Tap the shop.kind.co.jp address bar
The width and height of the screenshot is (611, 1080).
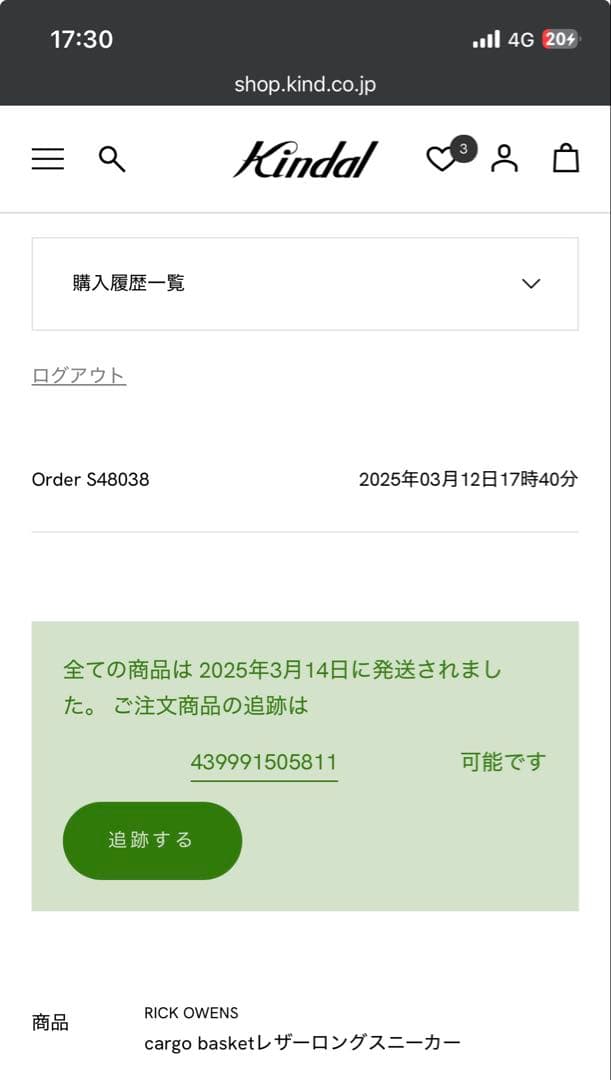305,84
